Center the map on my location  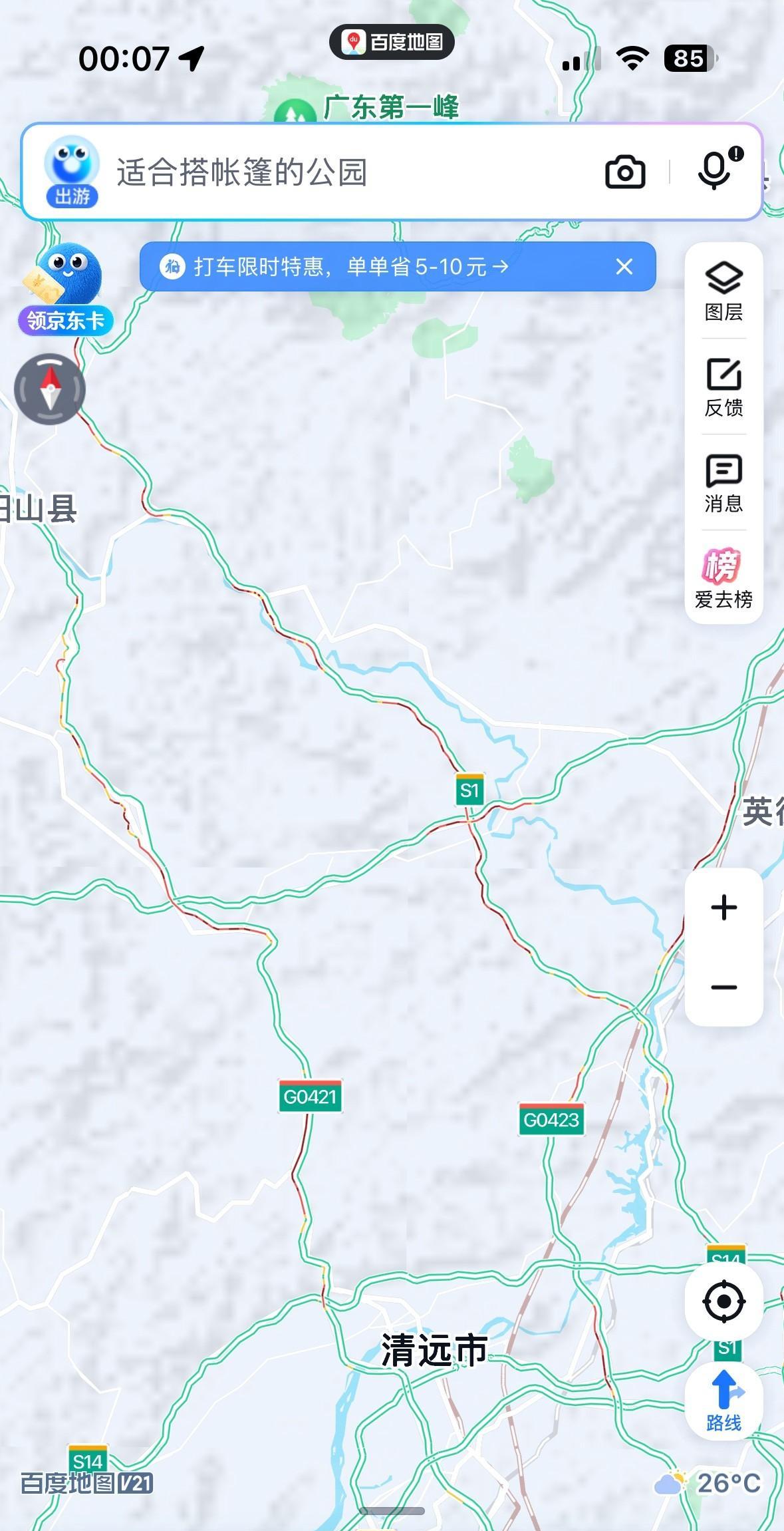pyautogui.click(x=723, y=1301)
